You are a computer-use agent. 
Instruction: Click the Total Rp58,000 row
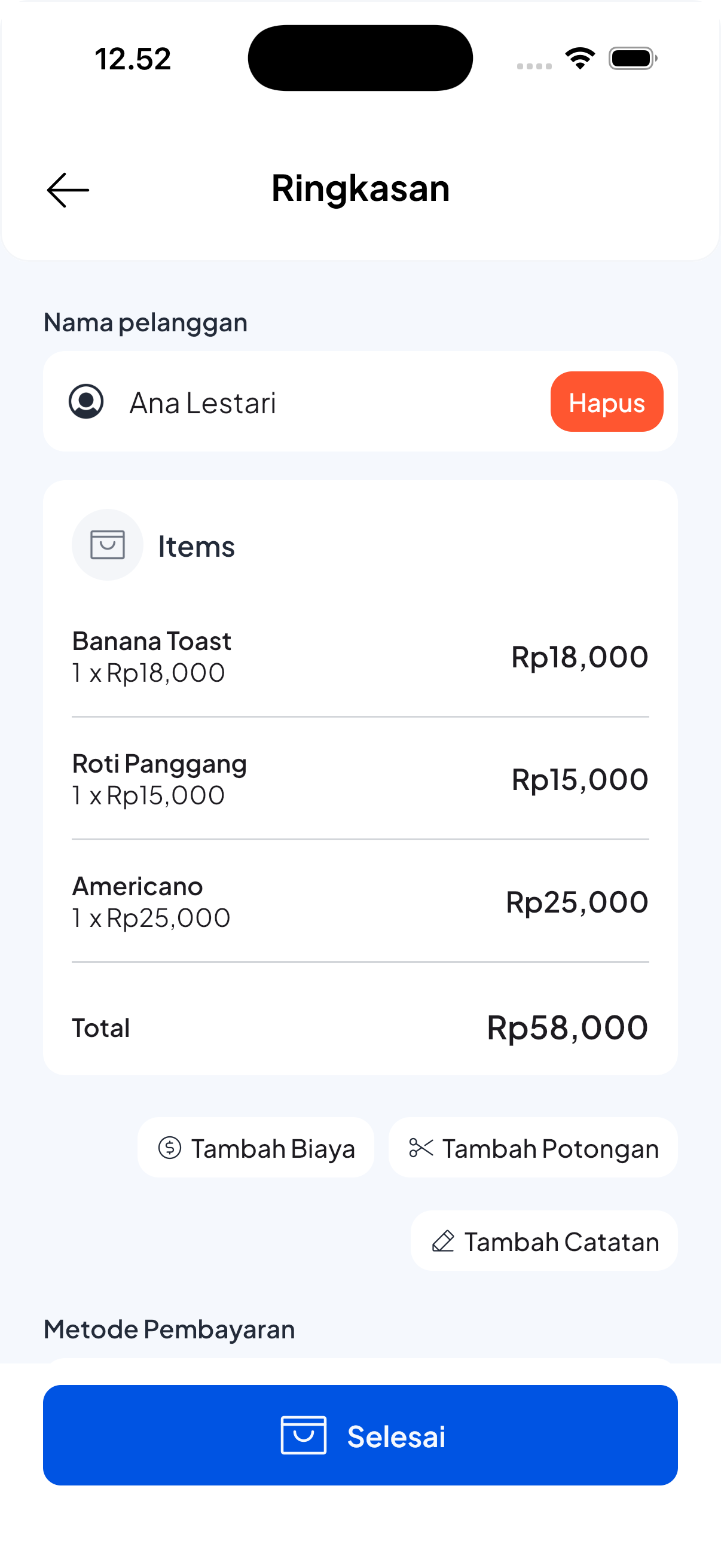pos(360,1027)
